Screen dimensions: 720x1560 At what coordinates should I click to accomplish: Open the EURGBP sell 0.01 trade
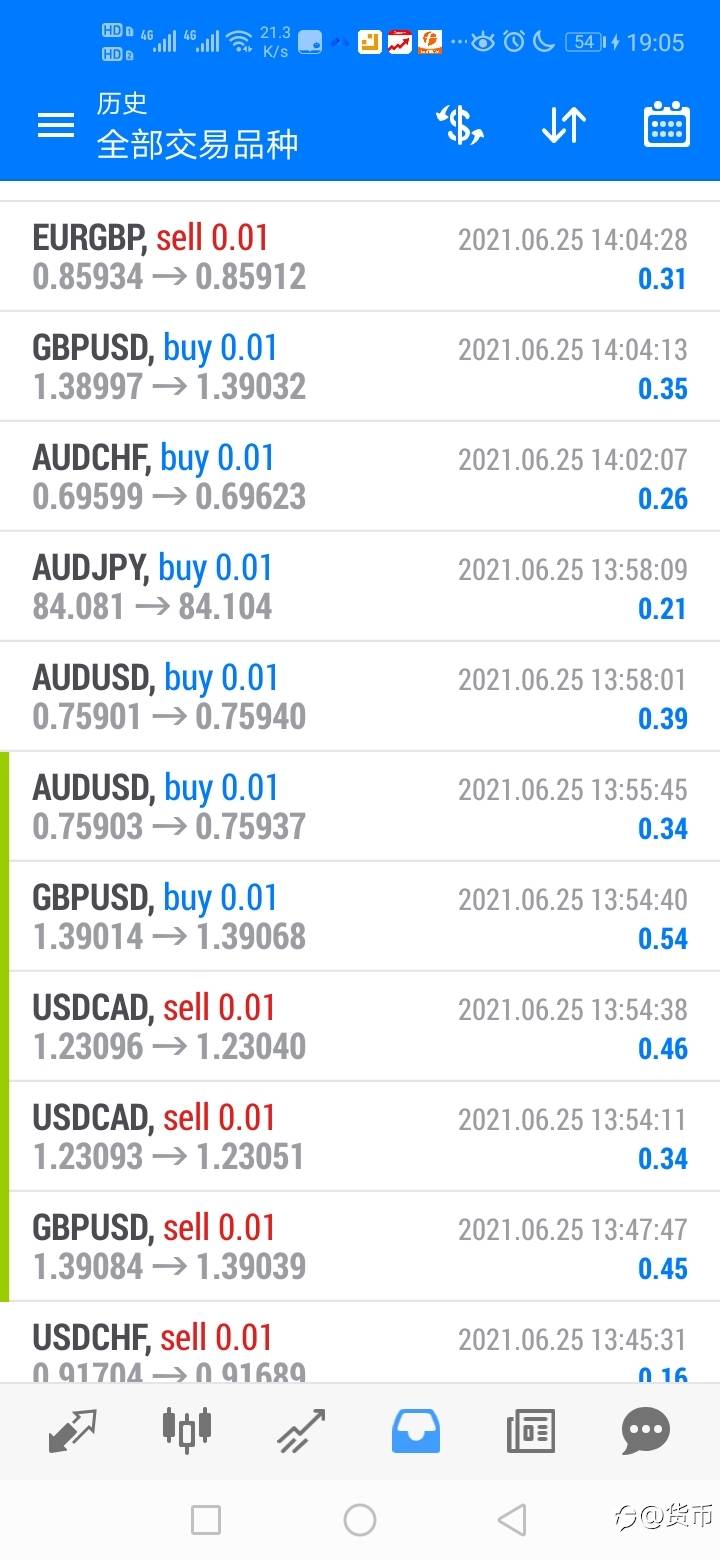(x=360, y=257)
